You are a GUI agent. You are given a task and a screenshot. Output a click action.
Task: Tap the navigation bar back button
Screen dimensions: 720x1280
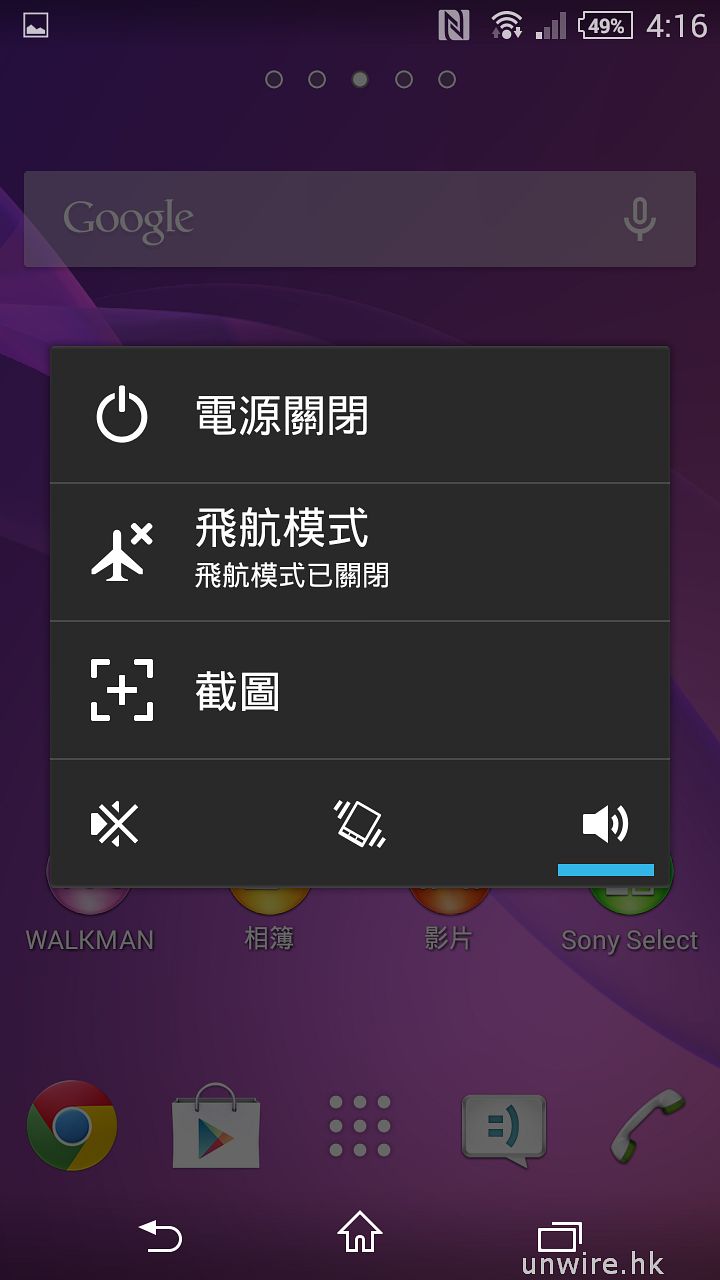tap(160, 1236)
